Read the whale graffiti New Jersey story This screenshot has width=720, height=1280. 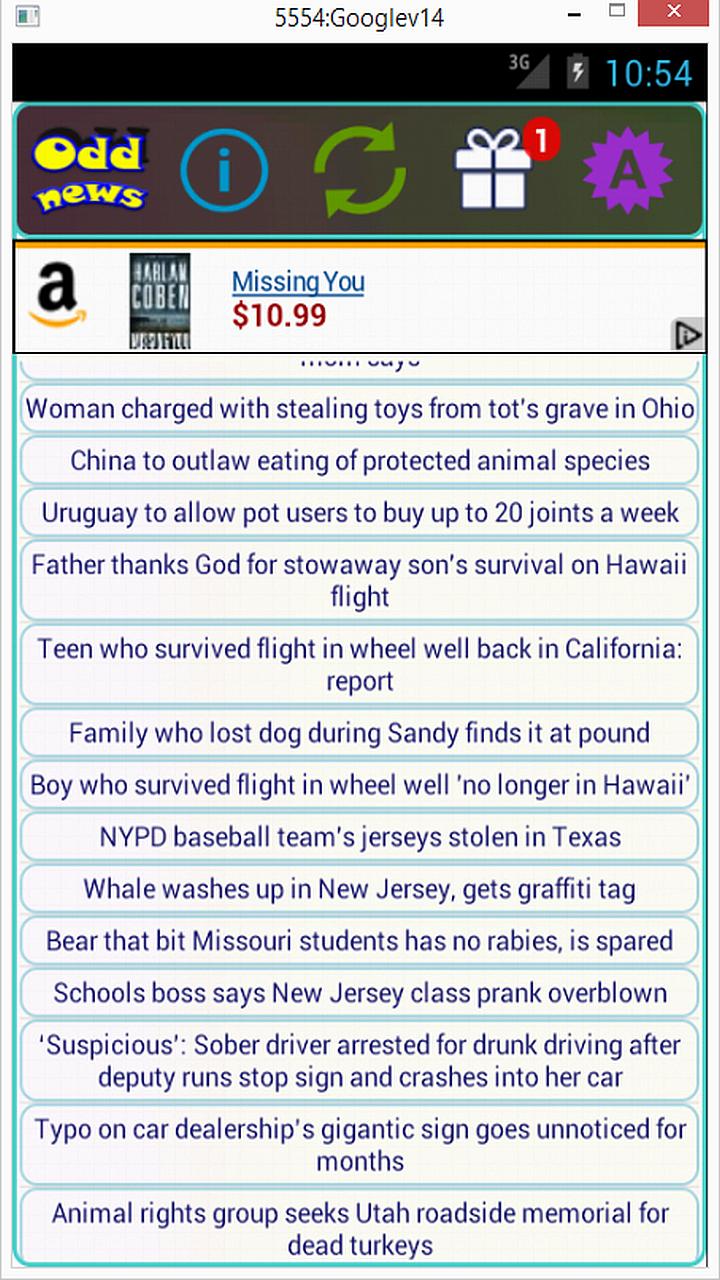tap(360, 889)
